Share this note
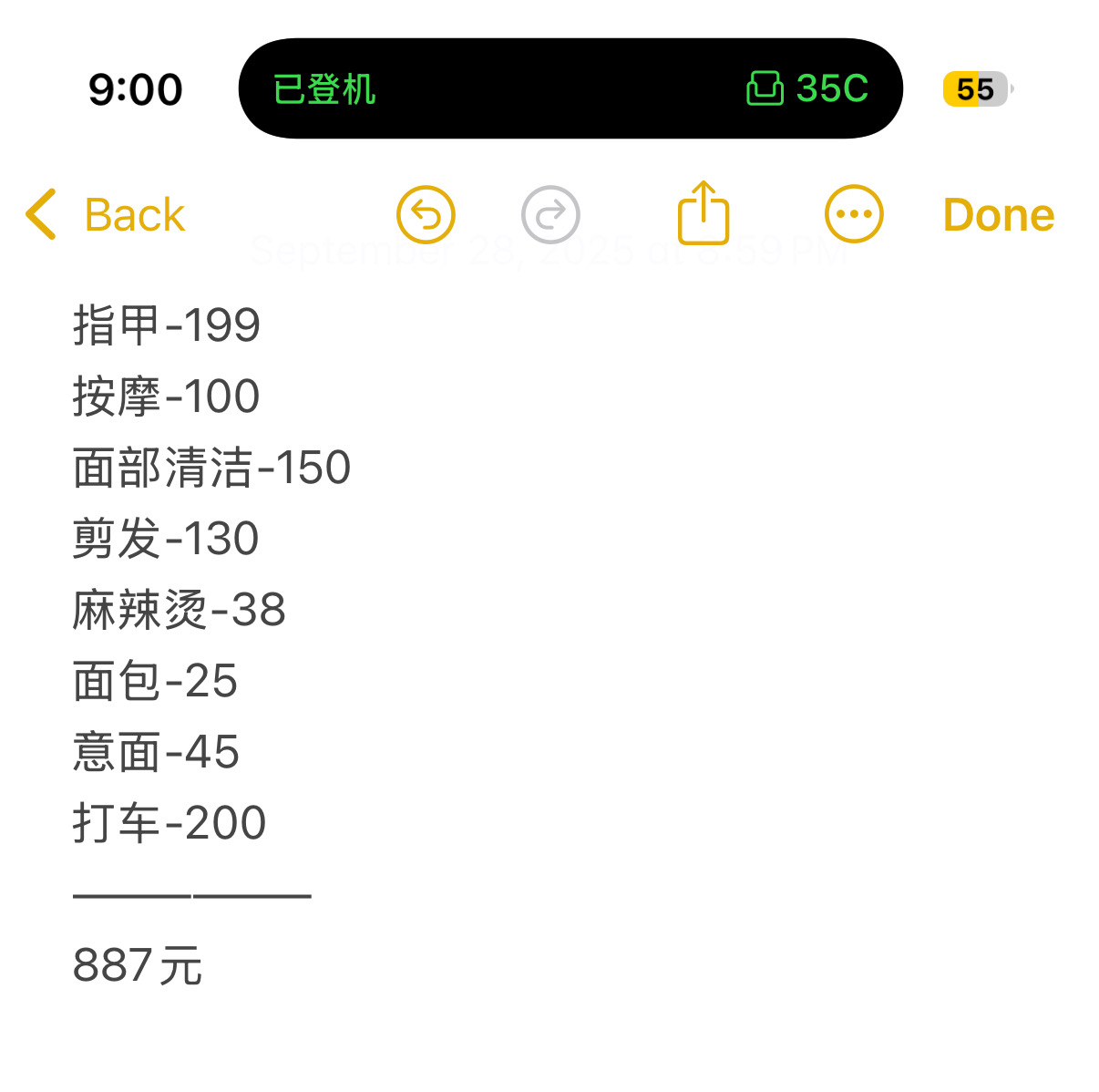 click(x=703, y=213)
